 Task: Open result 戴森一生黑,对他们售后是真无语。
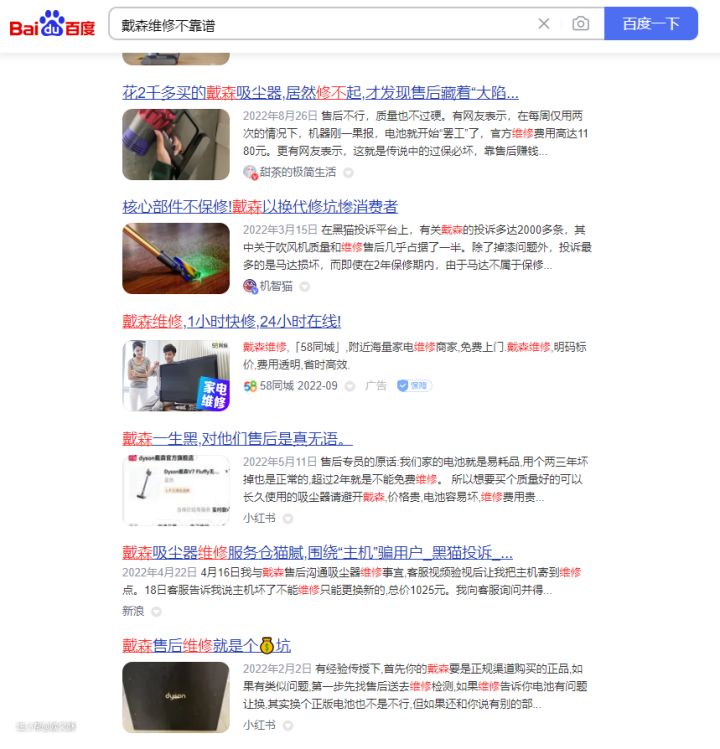click(237, 438)
